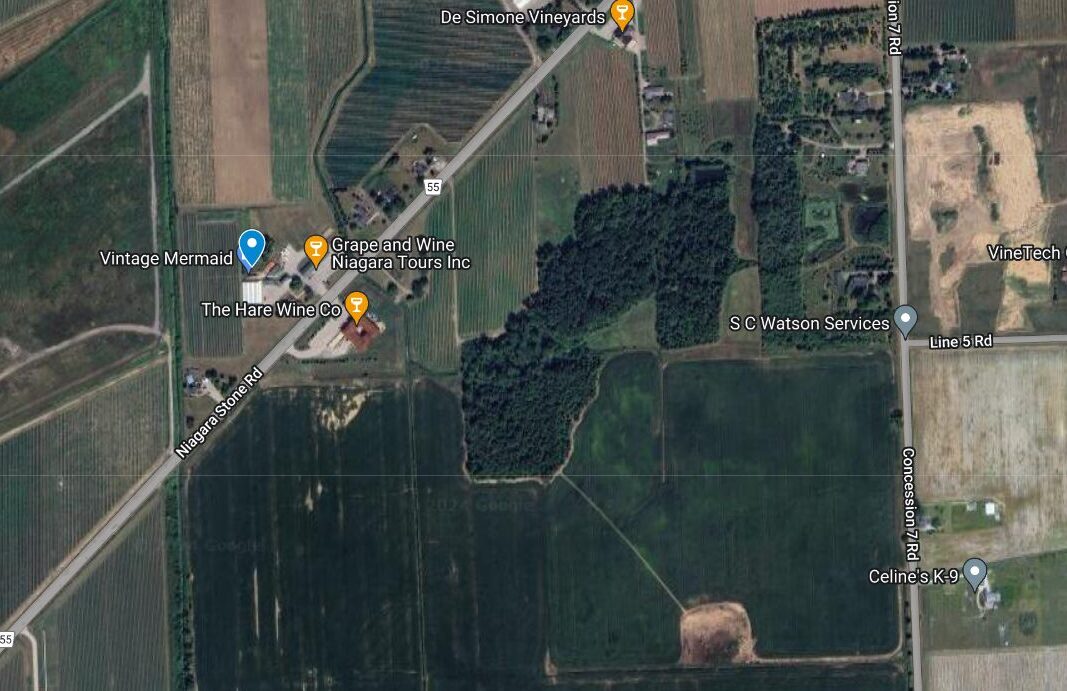This screenshot has width=1067, height=691.
Task: Open the S C Watson Services pin
Action: pyautogui.click(x=905, y=320)
